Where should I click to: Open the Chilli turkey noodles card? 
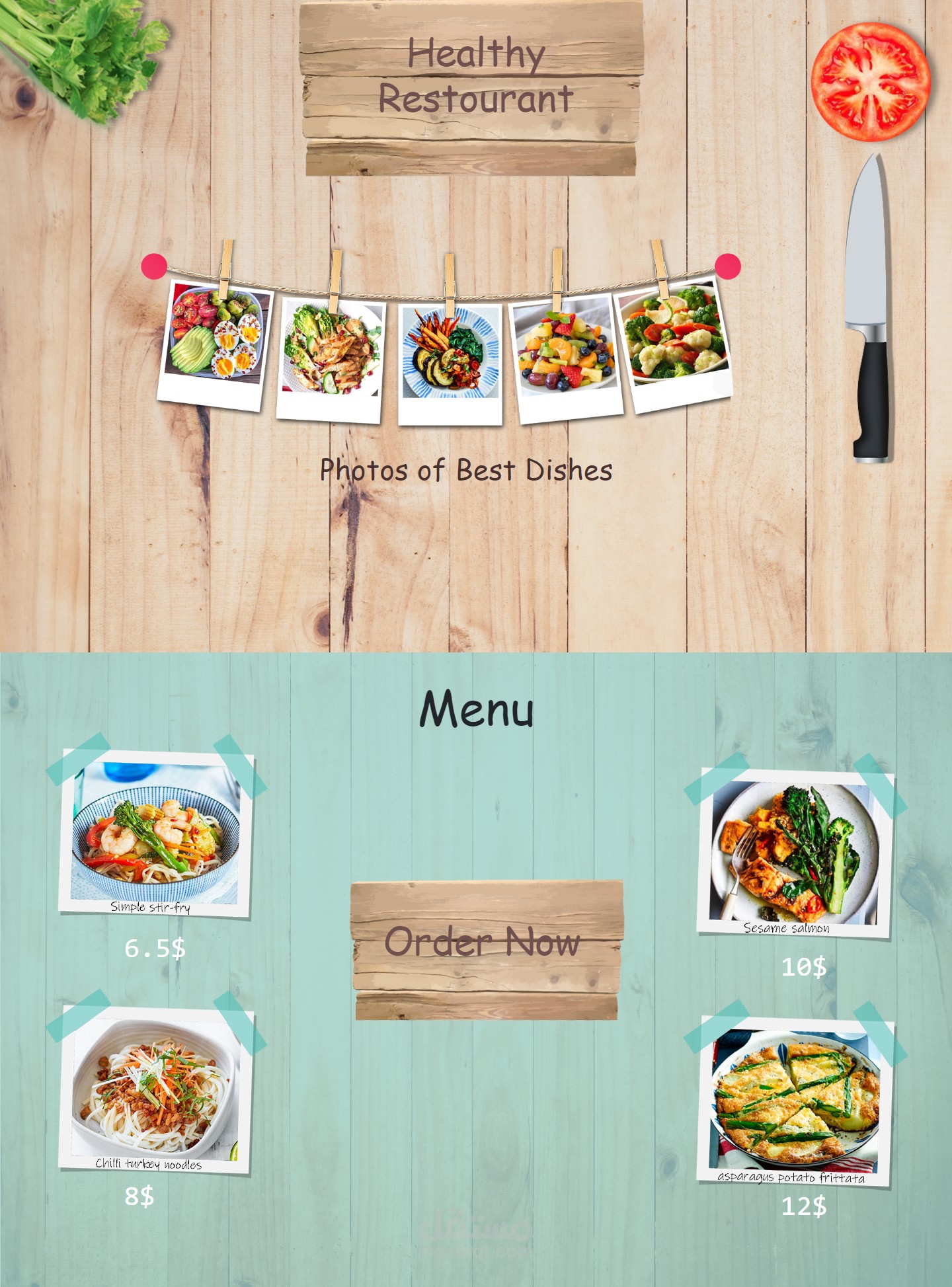click(156, 1089)
